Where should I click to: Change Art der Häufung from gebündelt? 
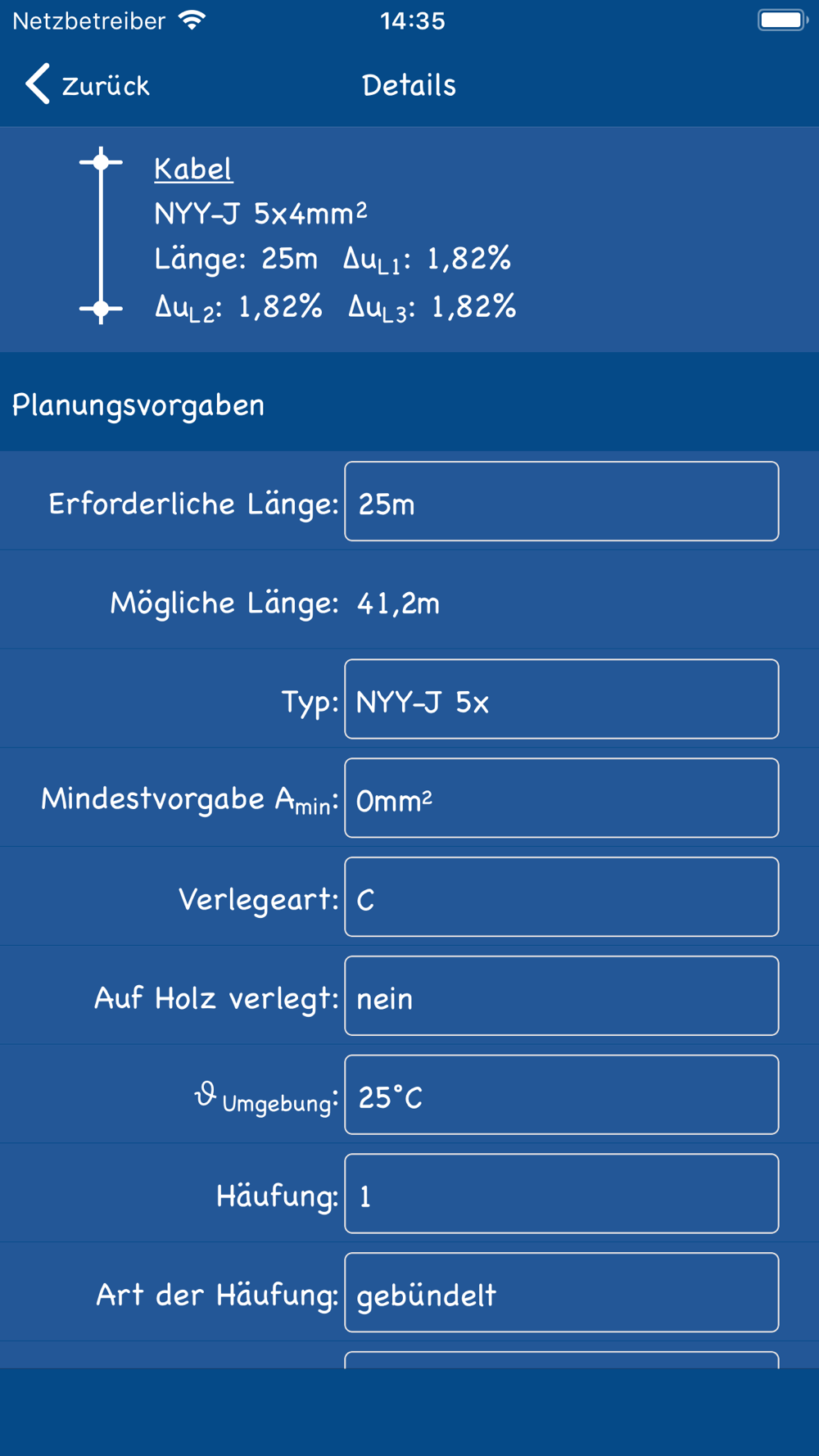click(561, 1292)
